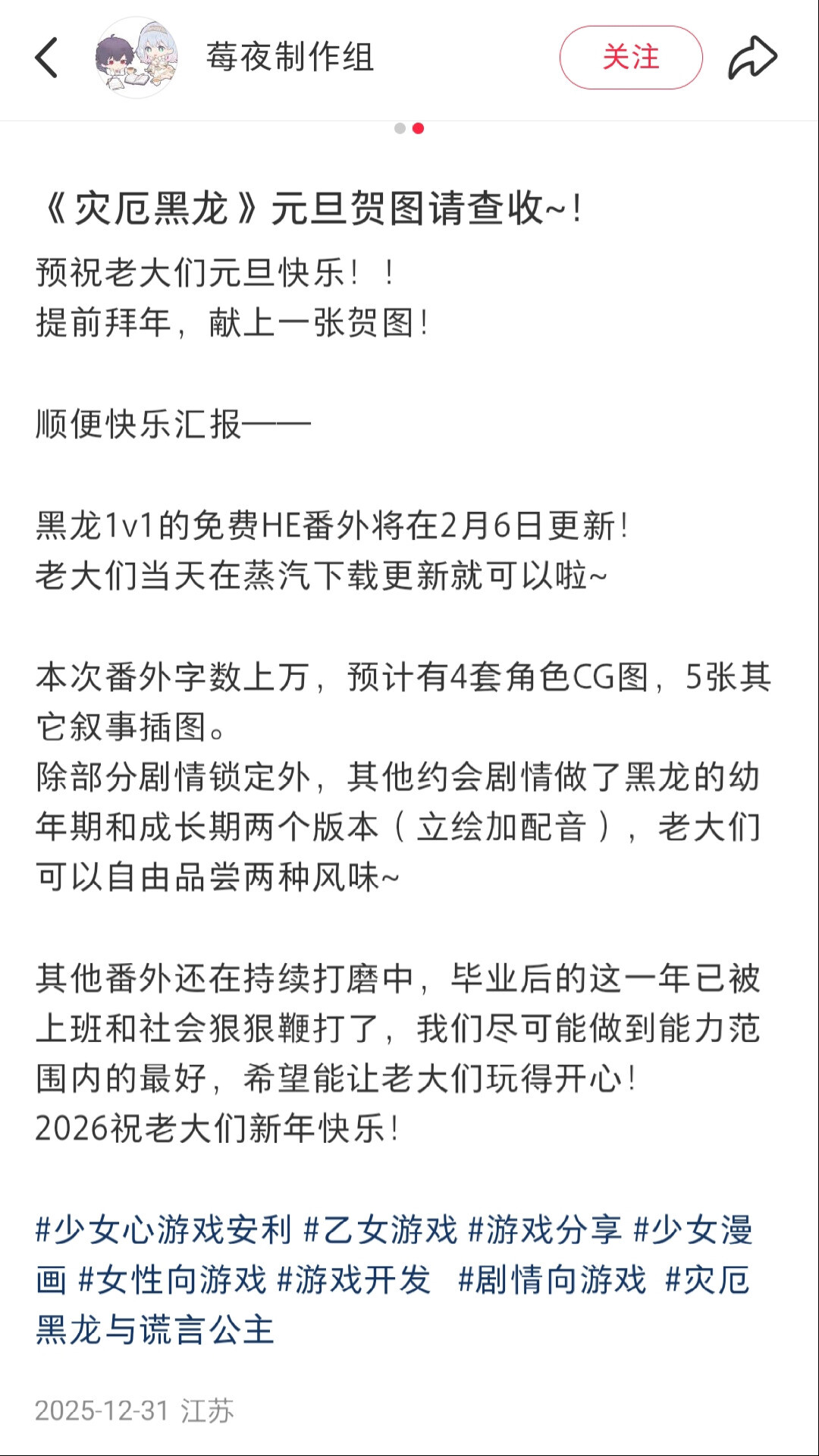
Task: View the #剧情向游戏 topic
Action: tap(553, 1280)
